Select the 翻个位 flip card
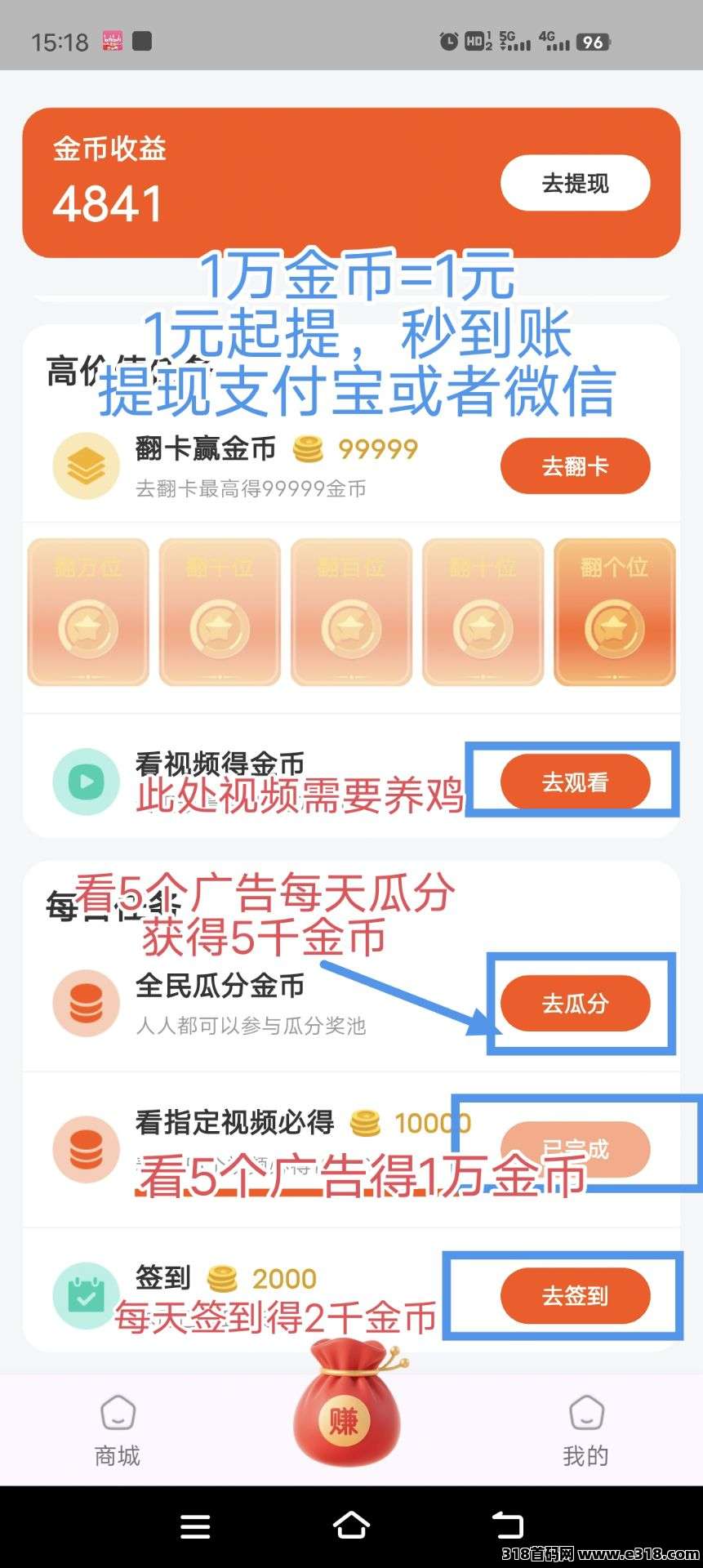 614,613
